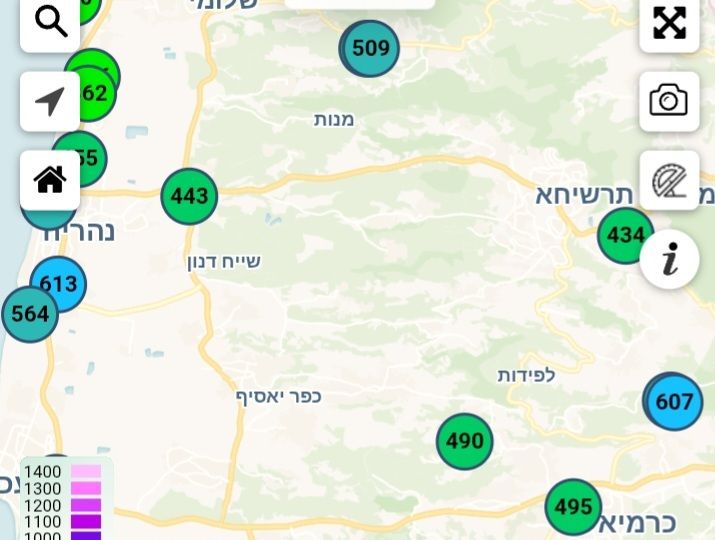Capture a map snapshot with camera
The width and height of the screenshot is (715, 540).
point(669,101)
